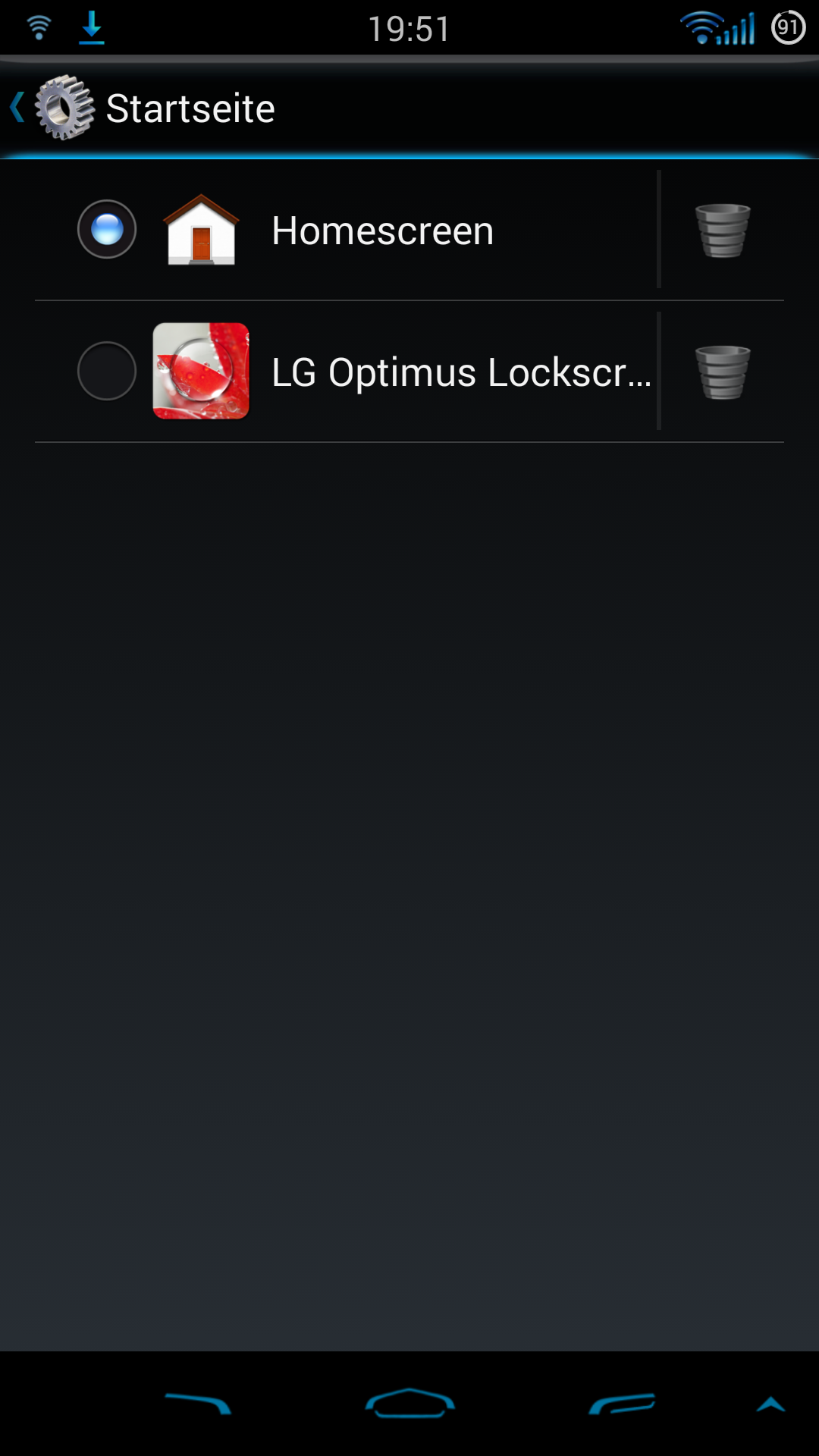Tap the up arrow in navigation bar
The width and height of the screenshot is (819, 1456).
tap(771, 1404)
